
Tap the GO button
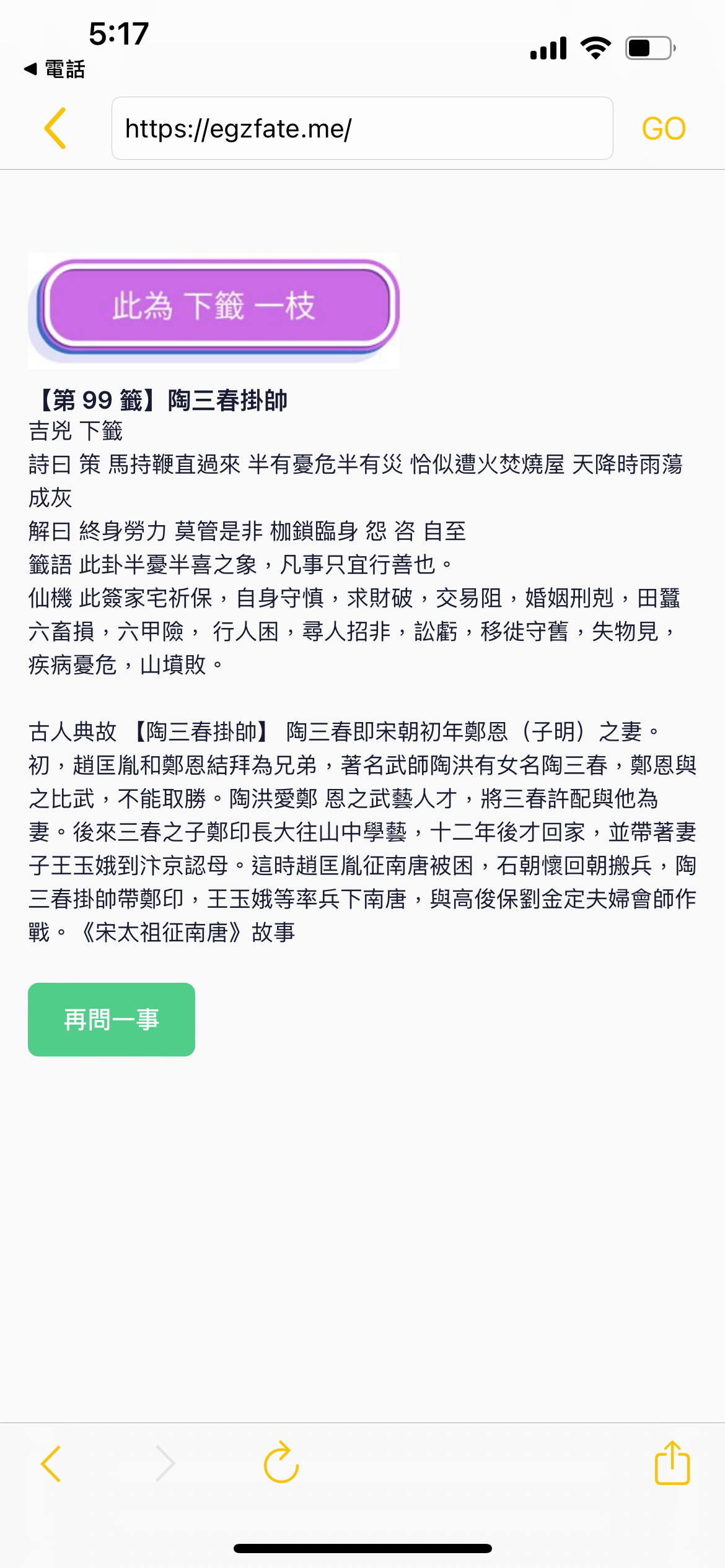click(x=663, y=128)
